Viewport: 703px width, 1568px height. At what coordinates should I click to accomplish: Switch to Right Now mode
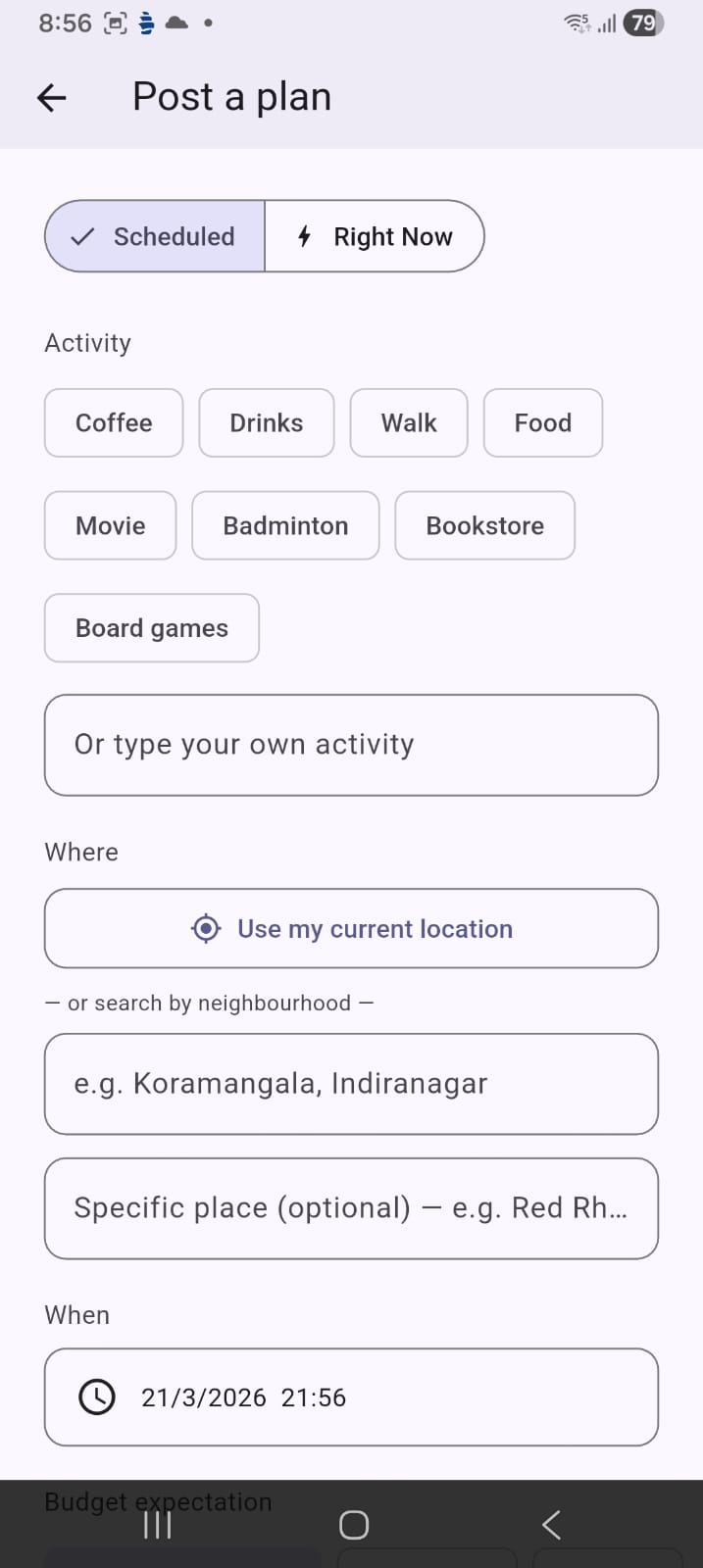coord(375,236)
